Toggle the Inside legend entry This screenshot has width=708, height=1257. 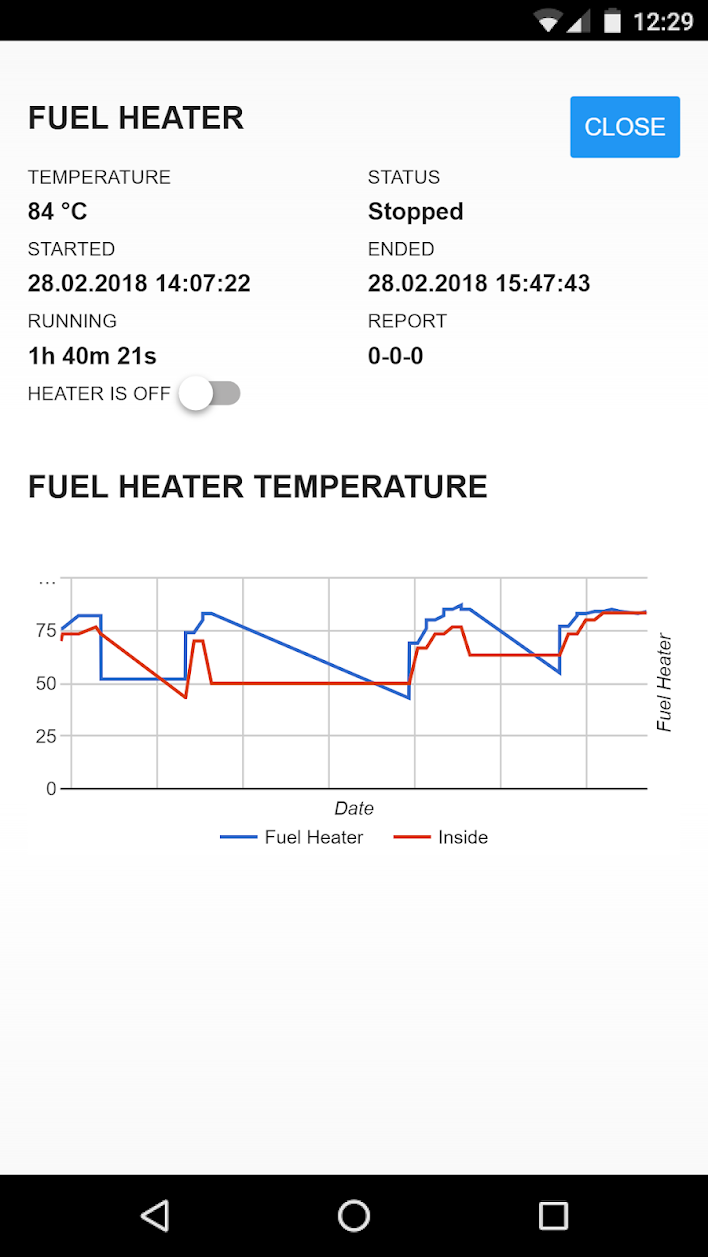[x=441, y=837]
